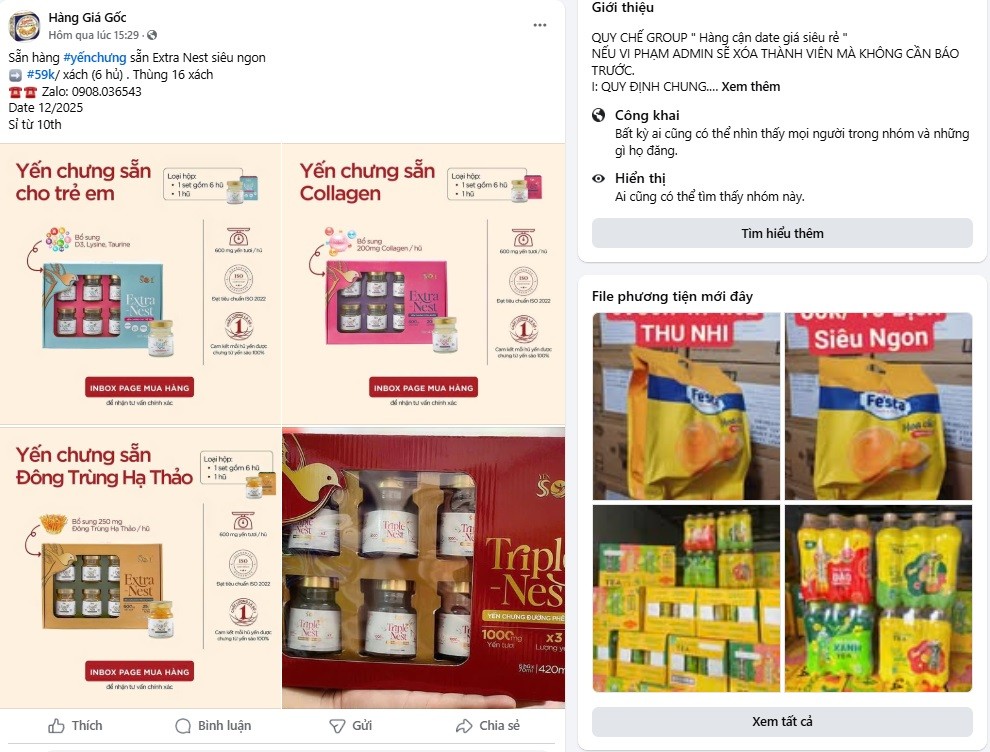Tap the Hàng Giá Gốc profile avatar
Screen dimensions: 990x752
[x=24, y=26]
